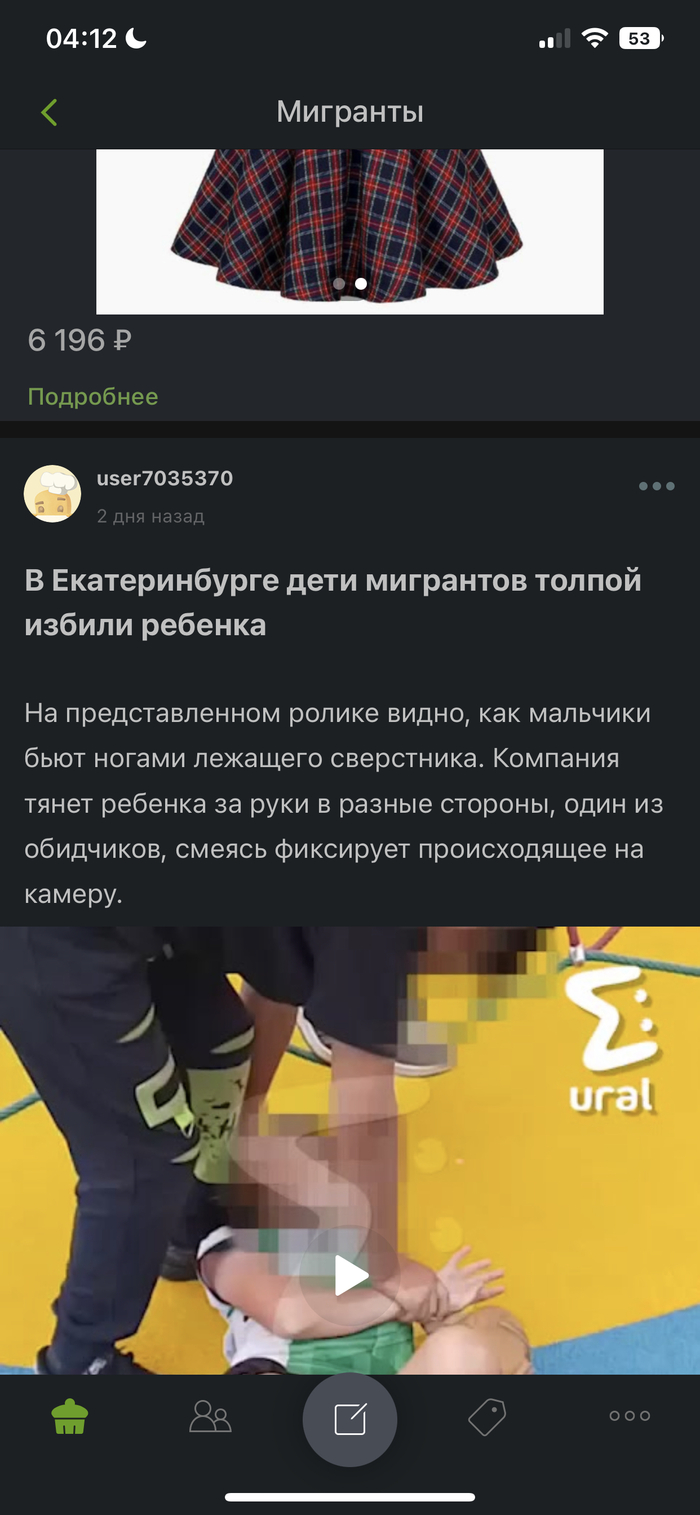
Task: Switch to the home cupcake tab
Action: [x=70, y=1416]
